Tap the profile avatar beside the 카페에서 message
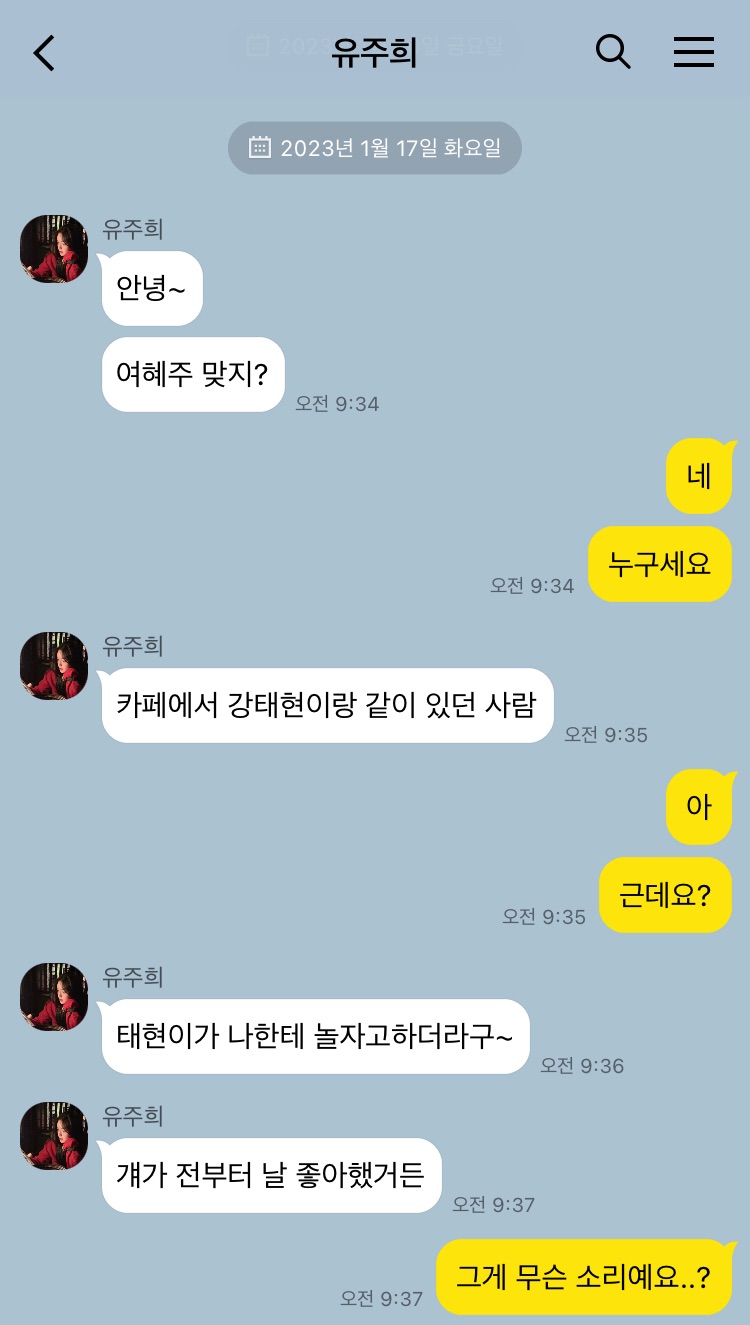750x1325 pixels. (x=53, y=666)
